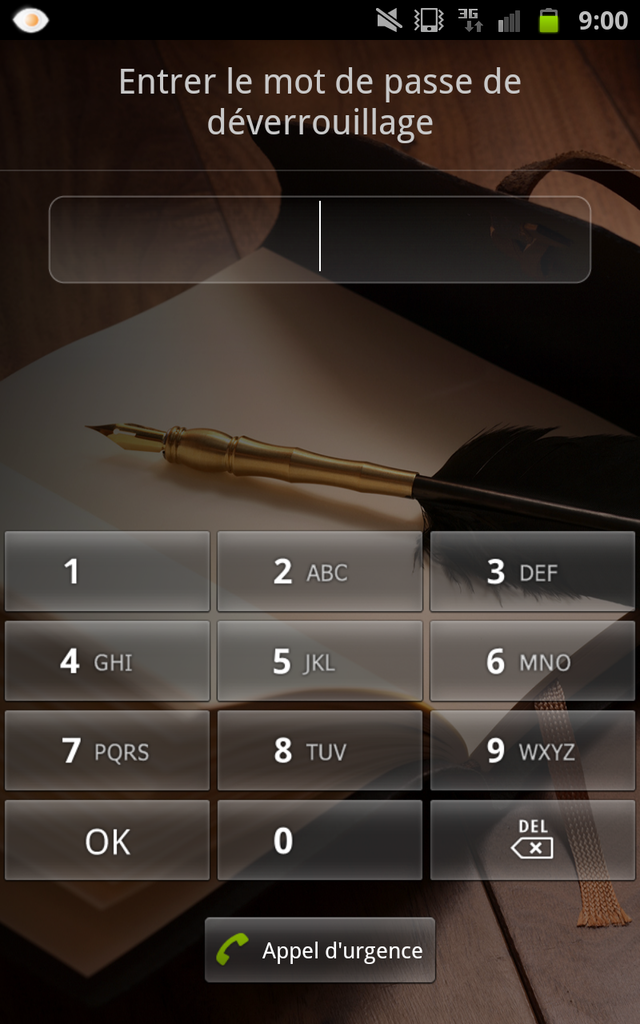Enter digit 0 on the keypad
Image resolution: width=640 pixels, height=1024 pixels.
(x=320, y=840)
